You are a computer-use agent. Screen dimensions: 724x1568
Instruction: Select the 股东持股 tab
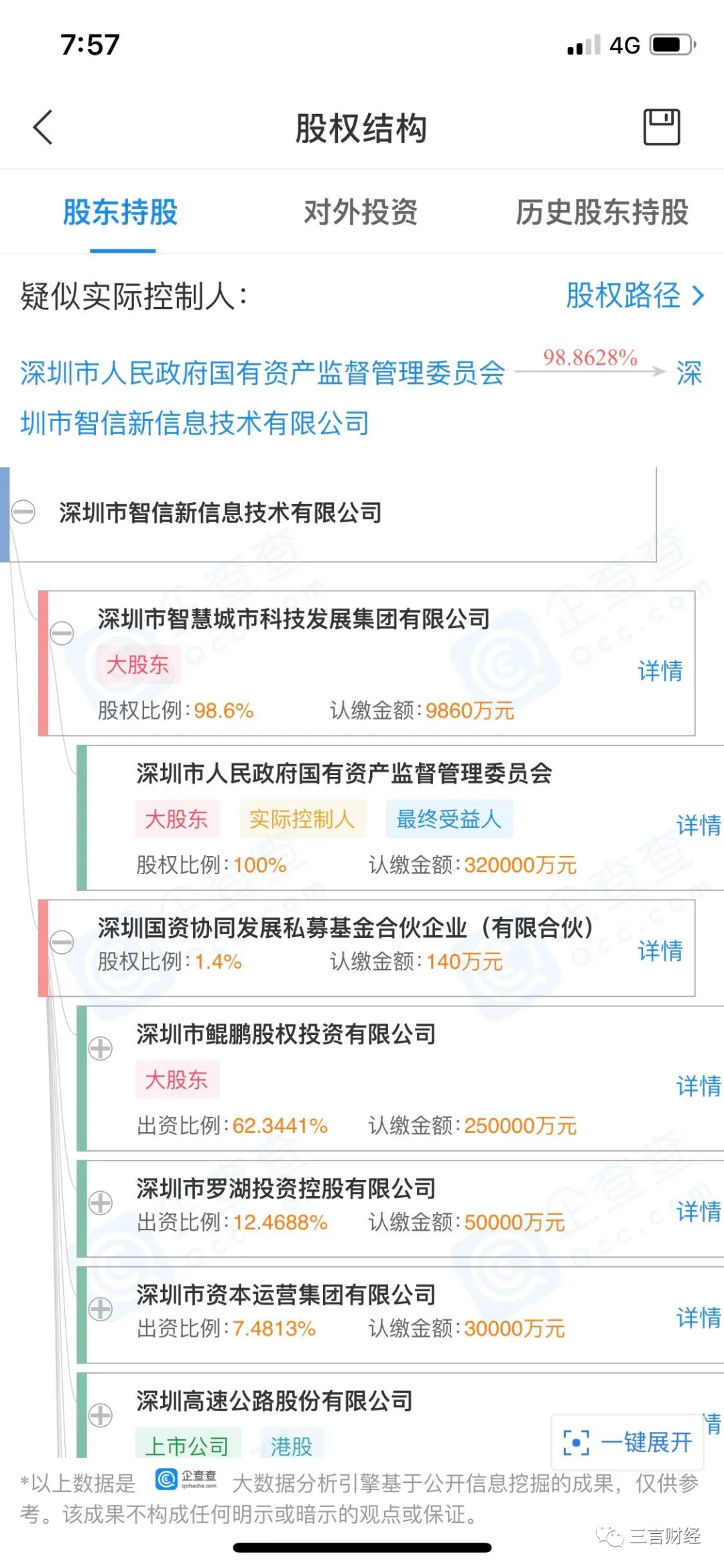point(121,212)
